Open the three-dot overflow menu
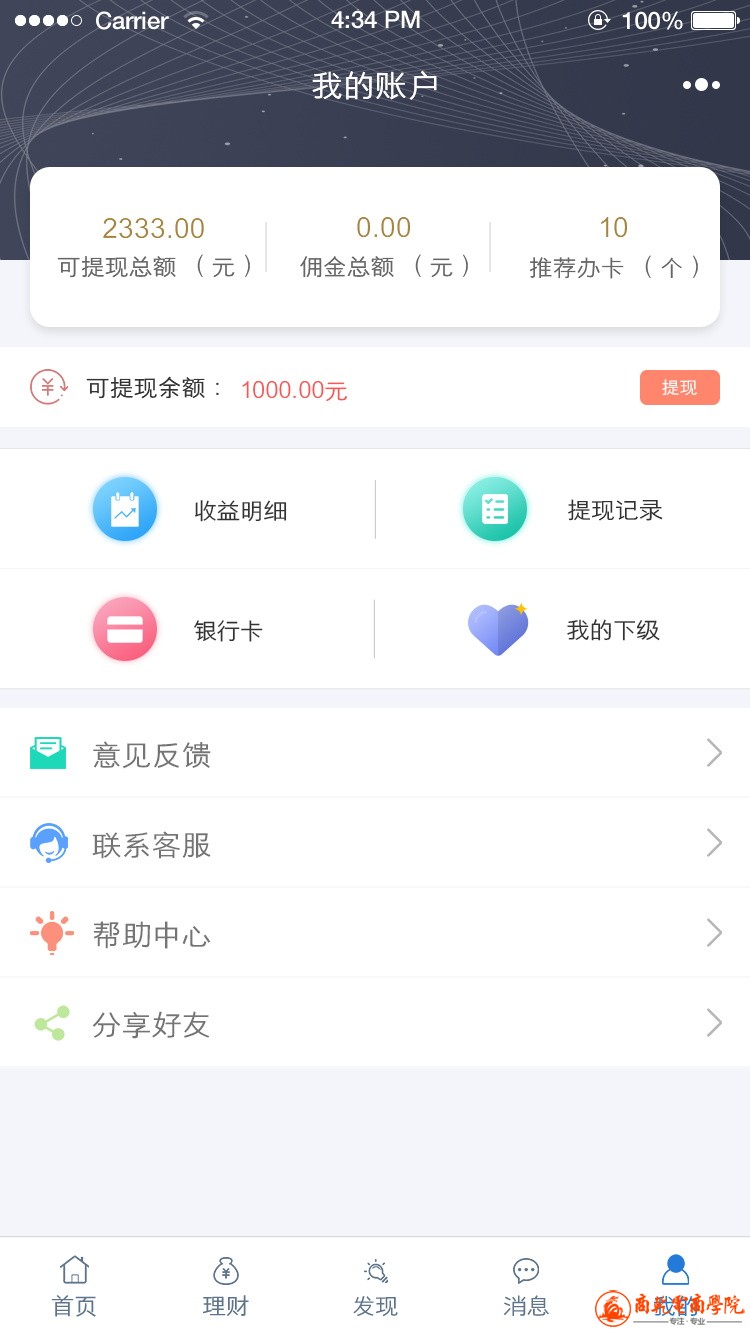This screenshot has height=1334, width=750. coord(701,85)
